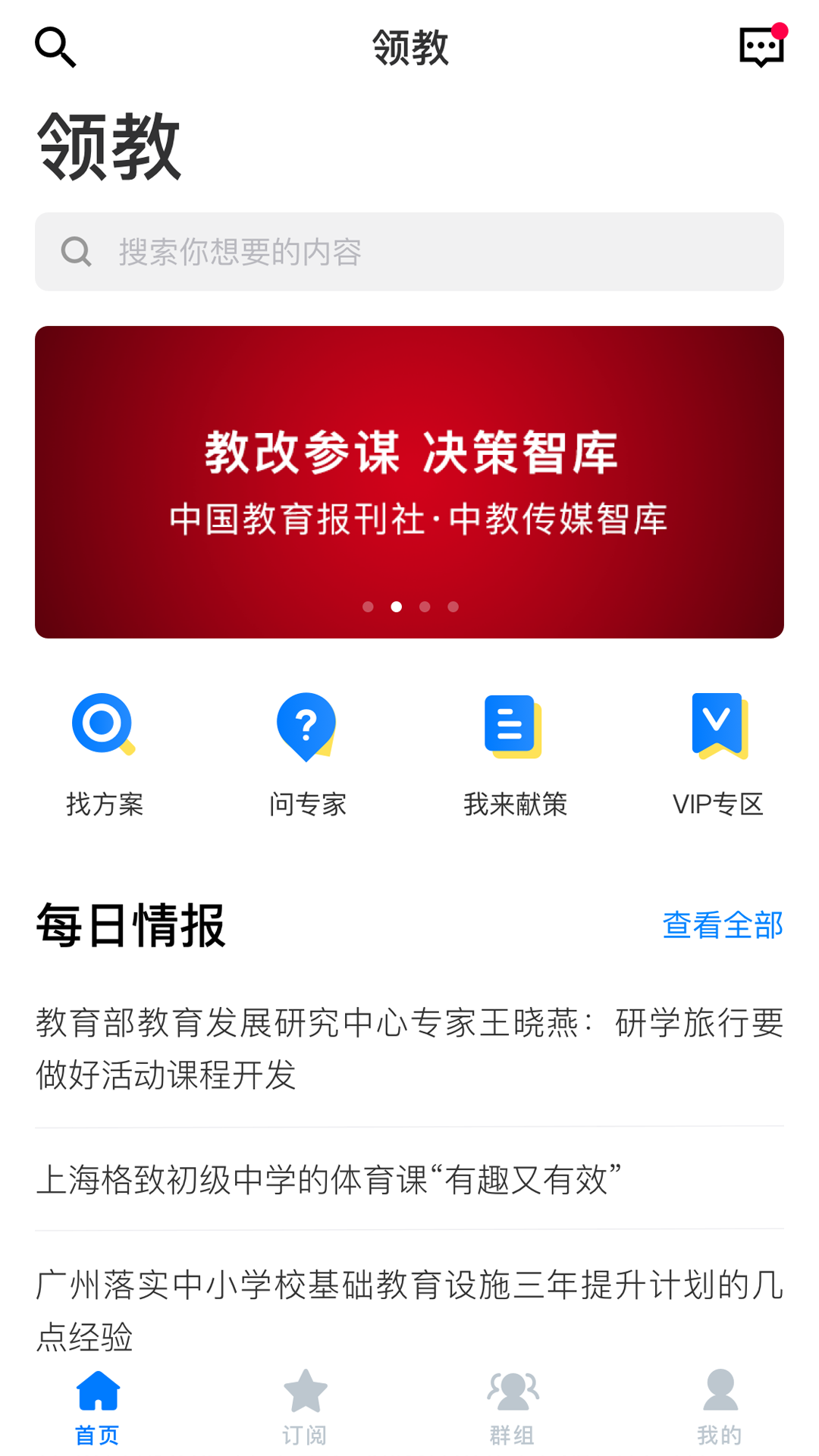Open 问专家 shortcut
819x1456 pixels.
[307, 755]
